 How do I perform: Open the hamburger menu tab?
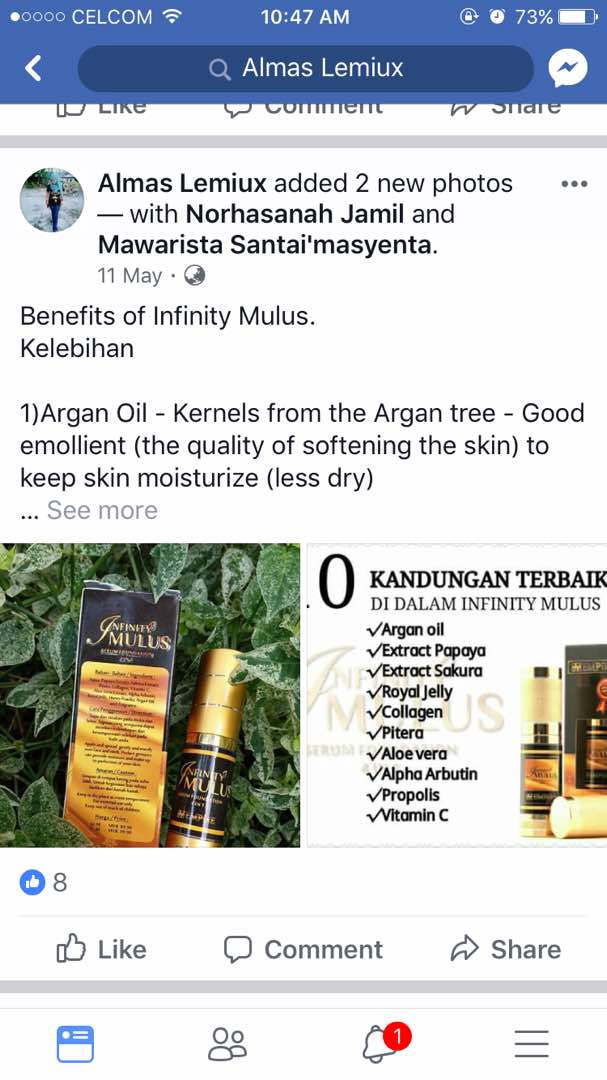tap(531, 1043)
